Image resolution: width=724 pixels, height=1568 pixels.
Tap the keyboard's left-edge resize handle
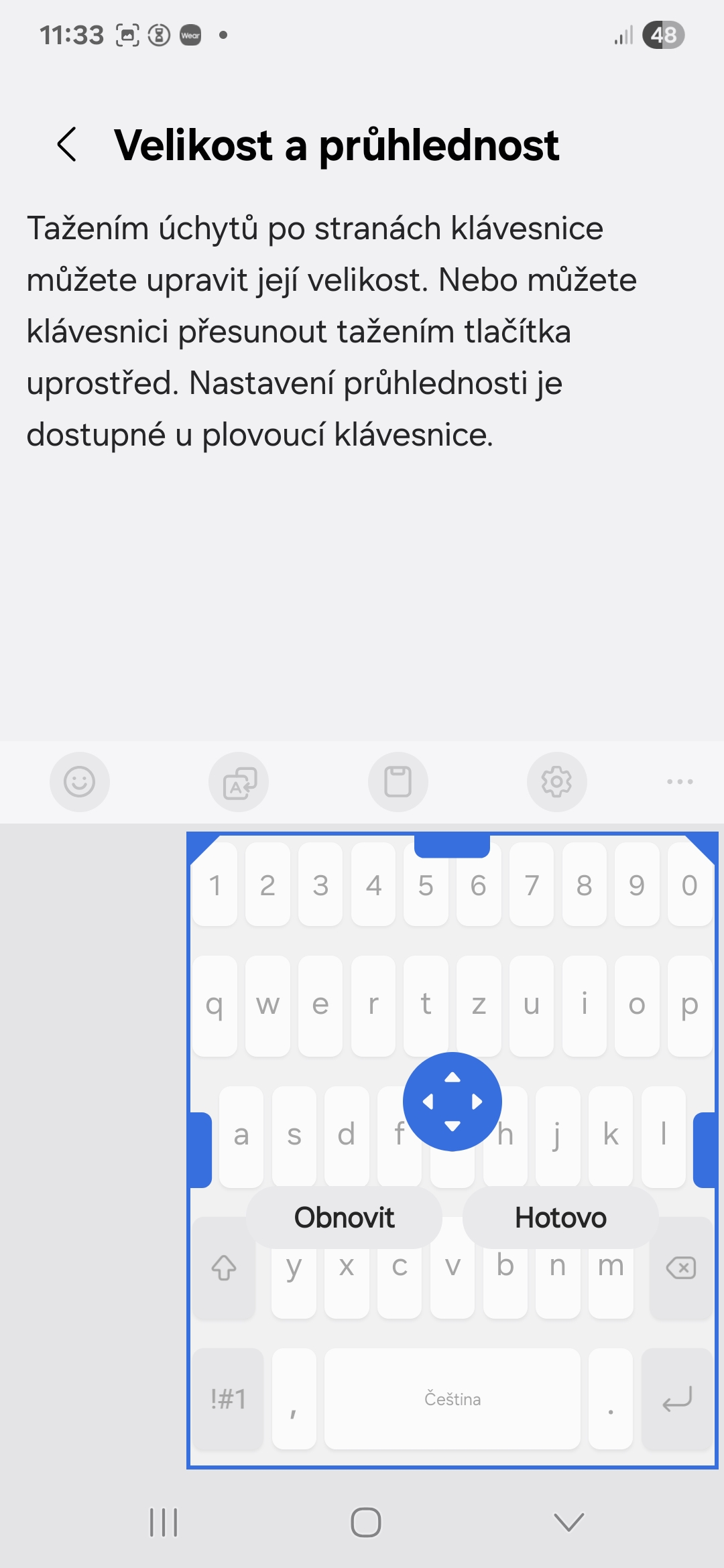[x=200, y=1150]
